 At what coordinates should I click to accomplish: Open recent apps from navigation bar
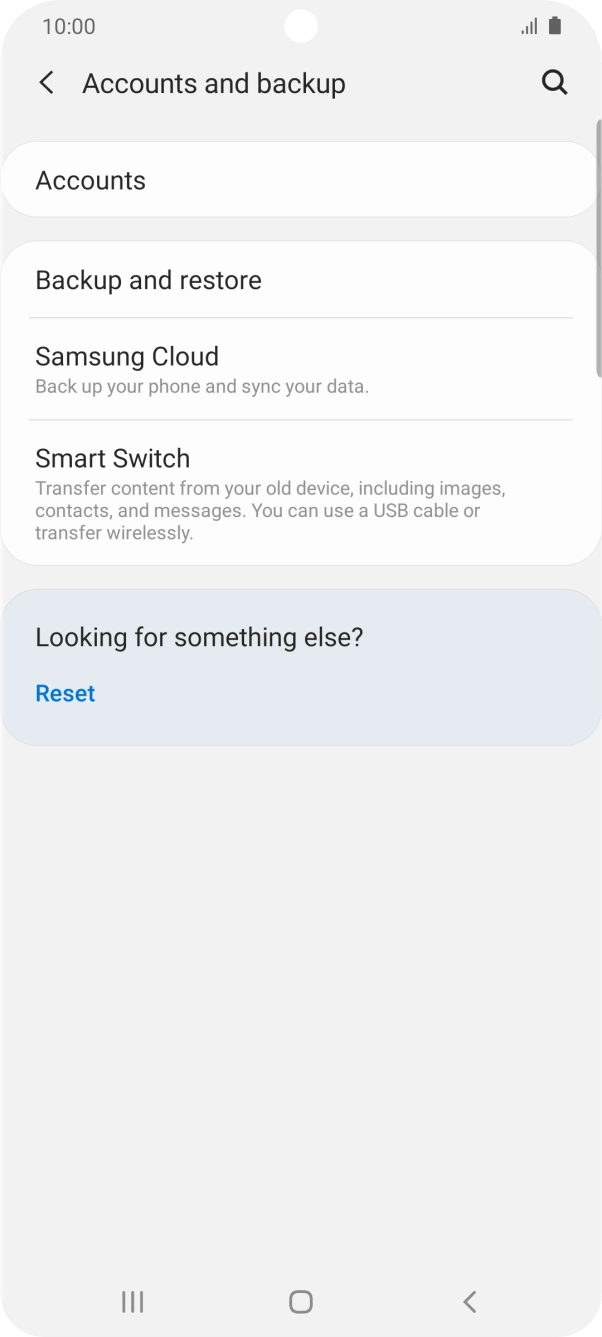coord(132,1301)
